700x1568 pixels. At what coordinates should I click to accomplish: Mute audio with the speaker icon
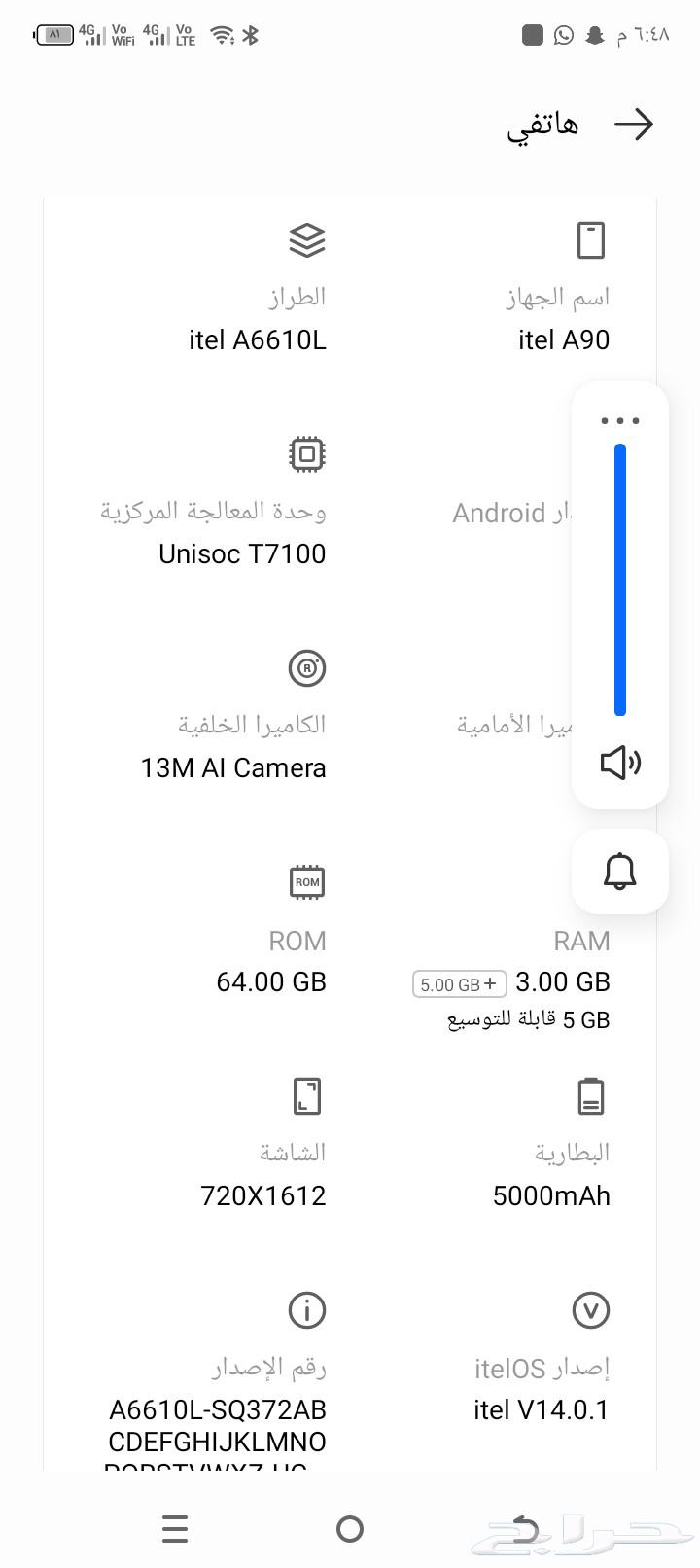(x=619, y=763)
